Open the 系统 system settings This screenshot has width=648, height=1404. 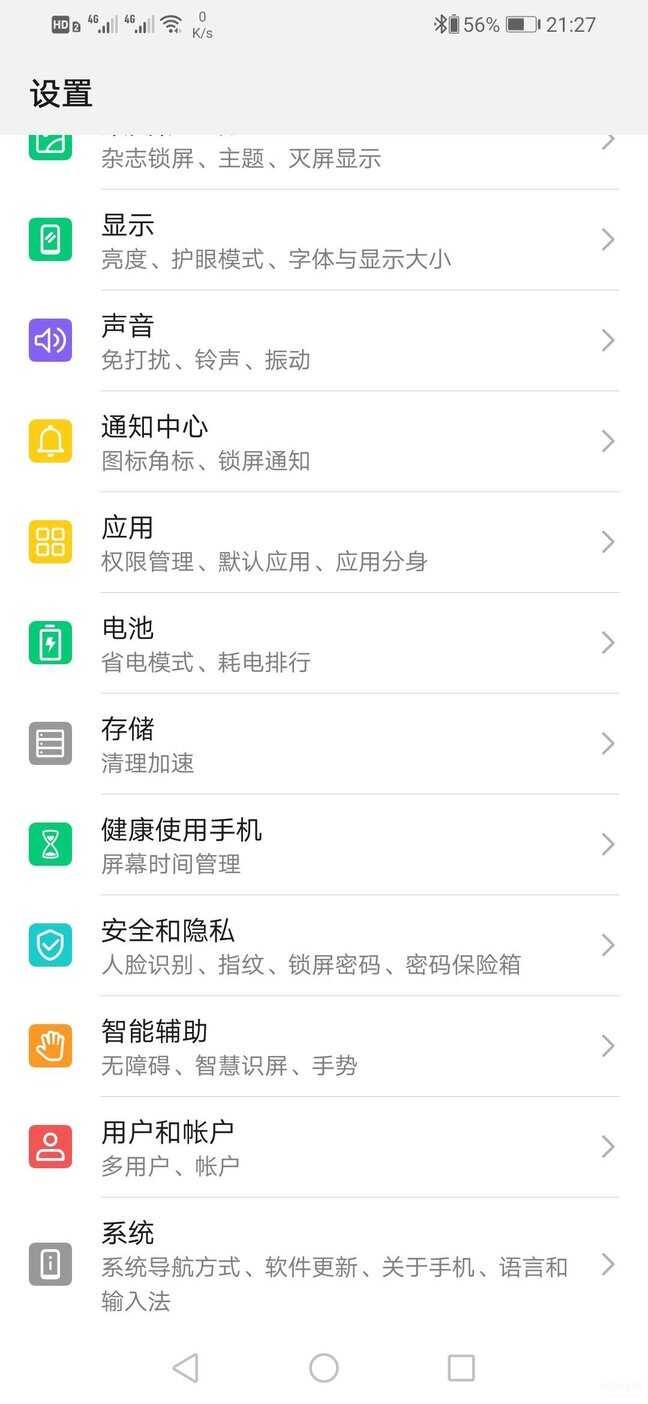point(324,1265)
